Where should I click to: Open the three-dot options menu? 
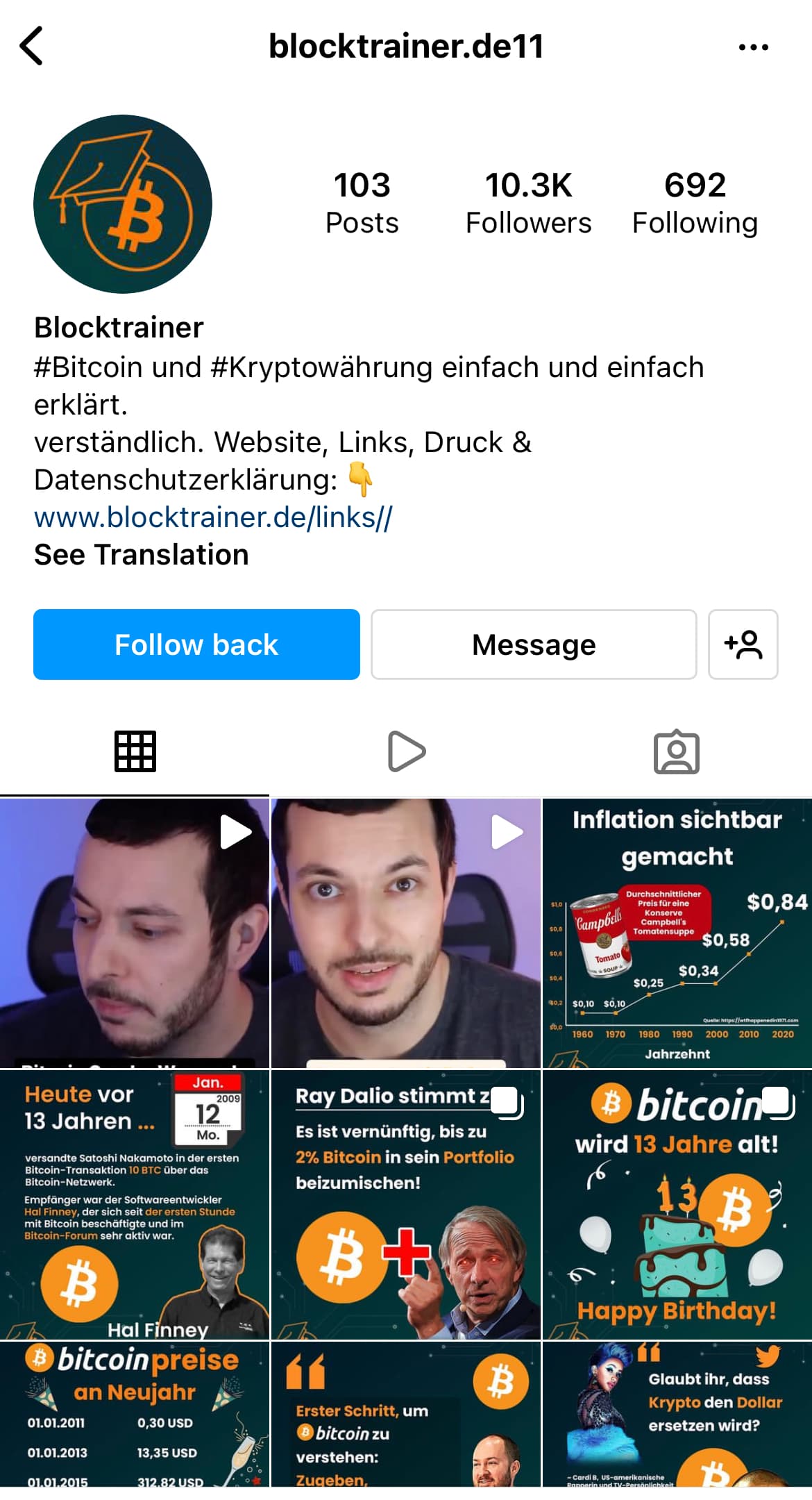pyautogui.click(x=753, y=47)
